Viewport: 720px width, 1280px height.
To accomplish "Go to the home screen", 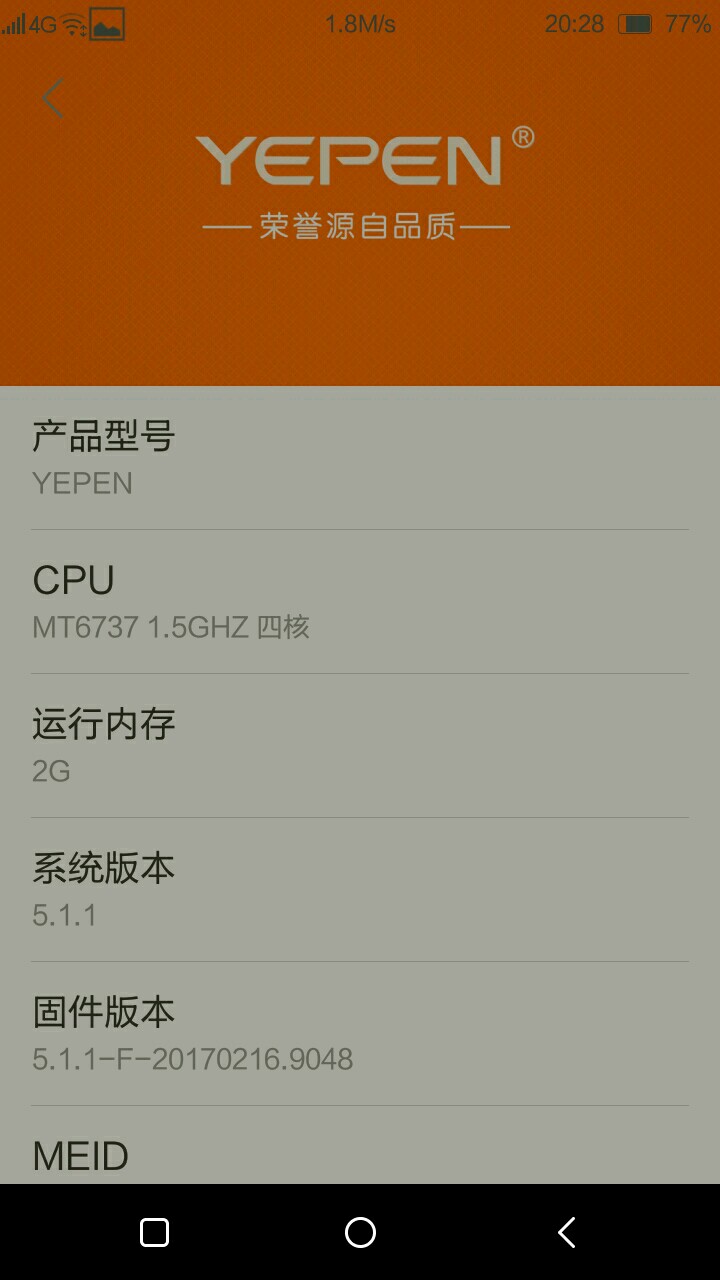I will (360, 1232).
